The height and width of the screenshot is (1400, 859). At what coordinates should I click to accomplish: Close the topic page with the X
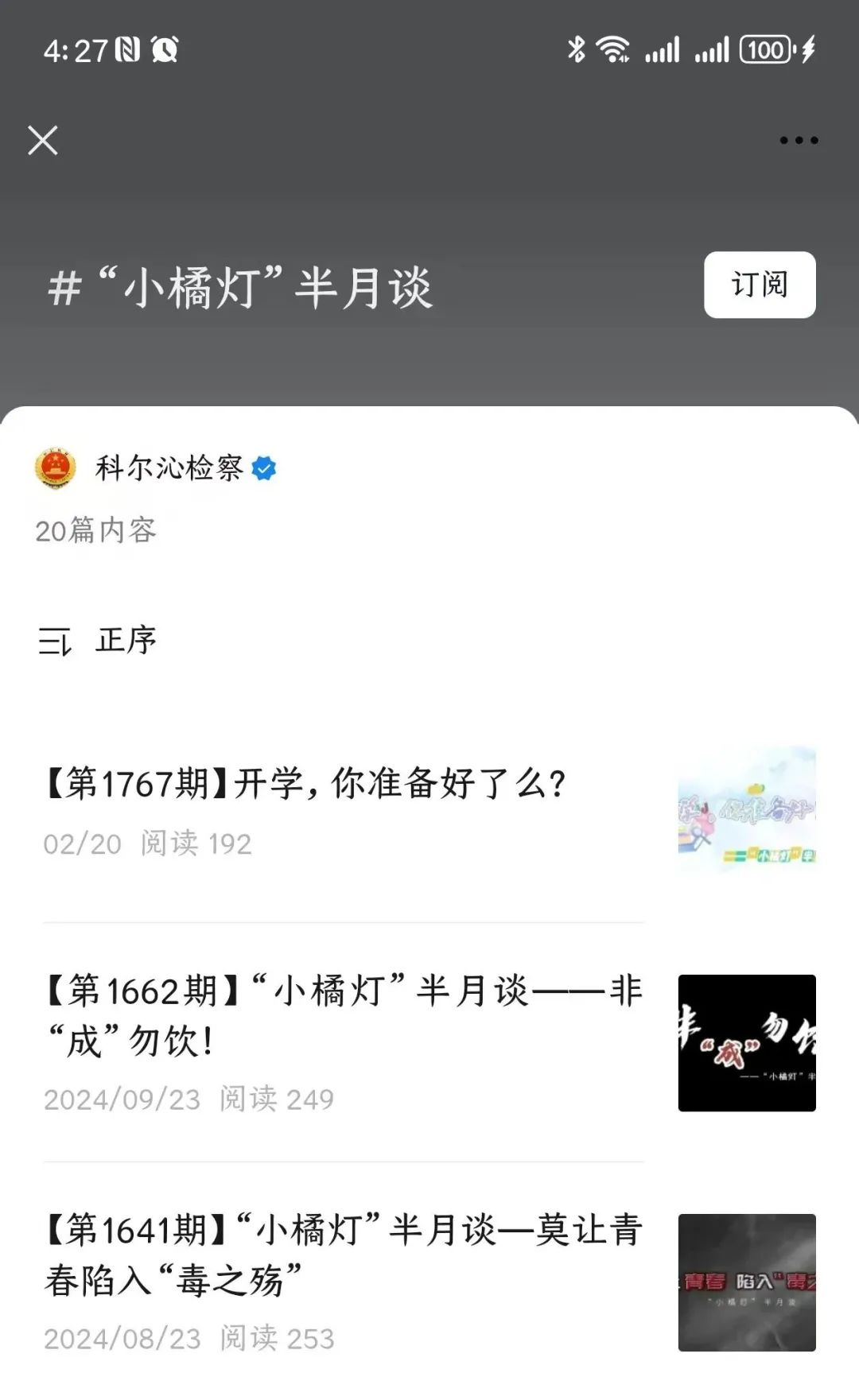(x=43, y=140)
